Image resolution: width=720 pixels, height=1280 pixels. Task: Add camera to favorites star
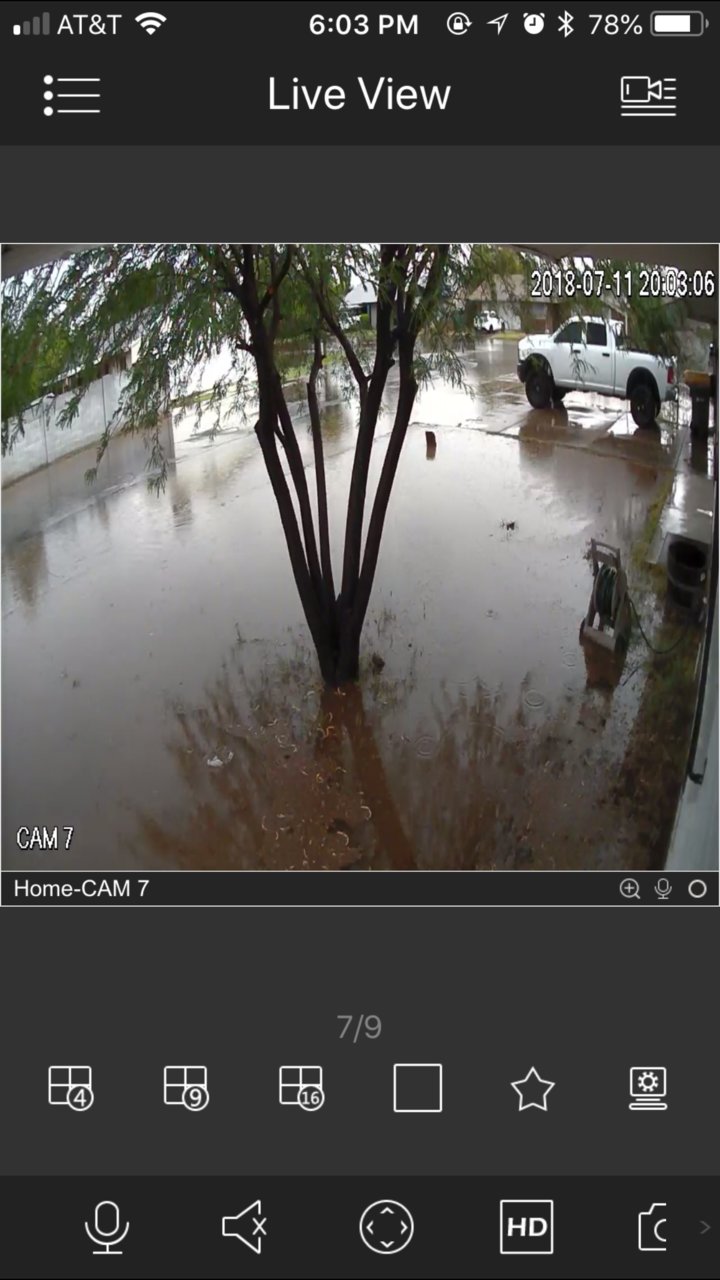(x=533, y=1089)
